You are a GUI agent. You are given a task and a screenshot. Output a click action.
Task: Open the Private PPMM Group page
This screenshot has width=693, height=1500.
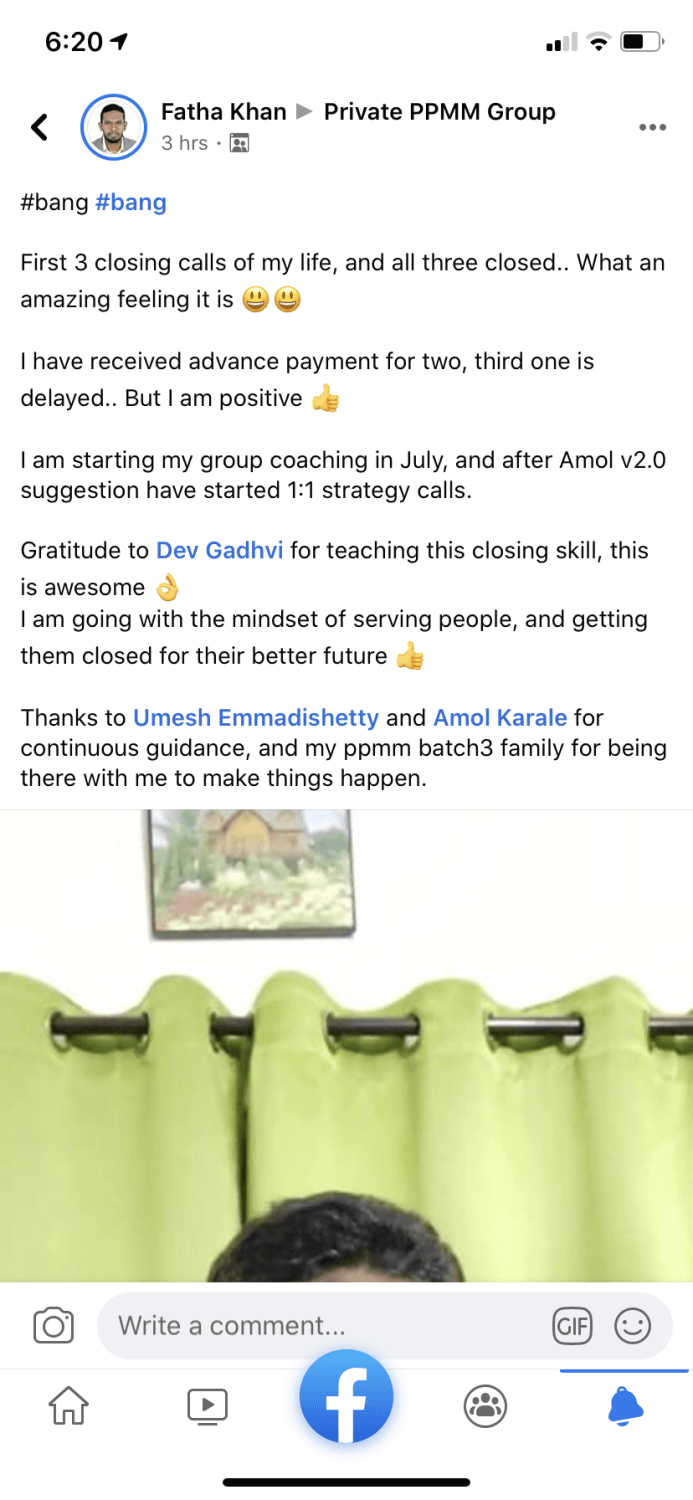439,111
